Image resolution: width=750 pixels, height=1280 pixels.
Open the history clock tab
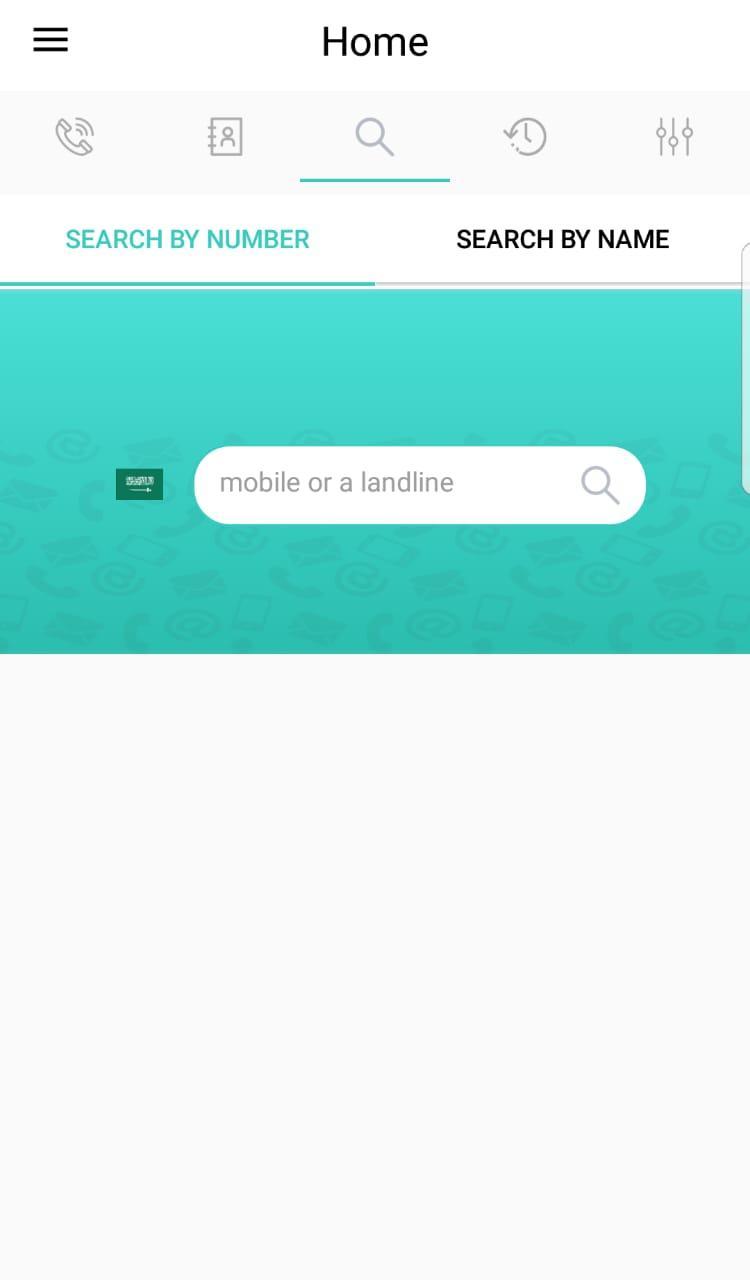525,137
